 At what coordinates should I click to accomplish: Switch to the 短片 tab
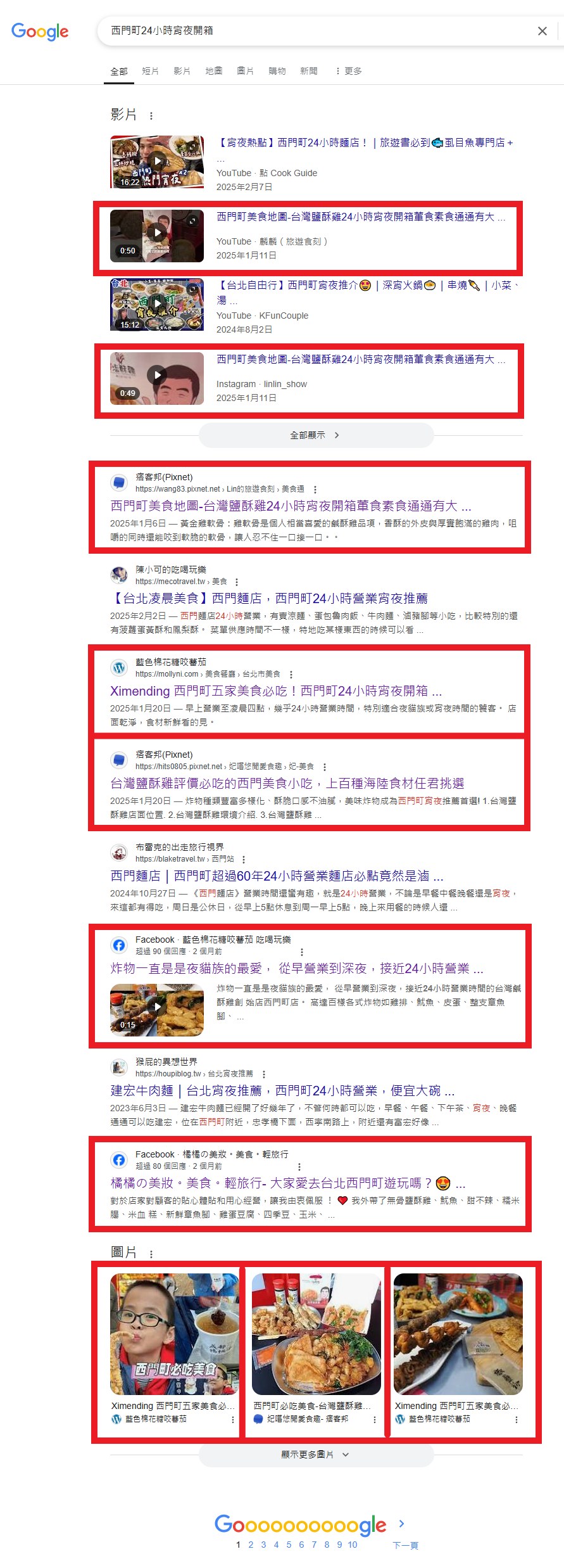[151, 71]
